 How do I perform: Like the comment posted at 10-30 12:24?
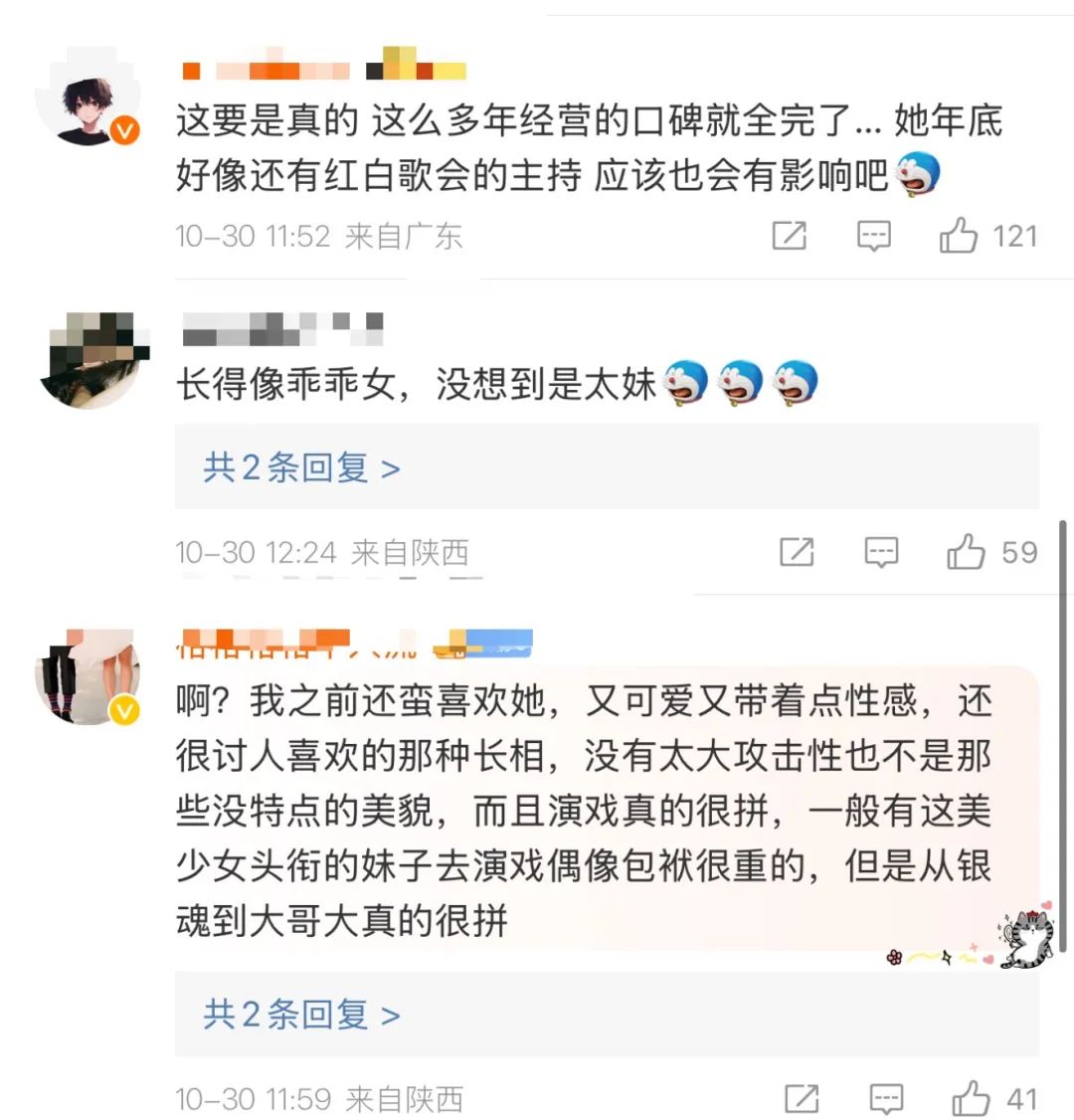point(966,552)
